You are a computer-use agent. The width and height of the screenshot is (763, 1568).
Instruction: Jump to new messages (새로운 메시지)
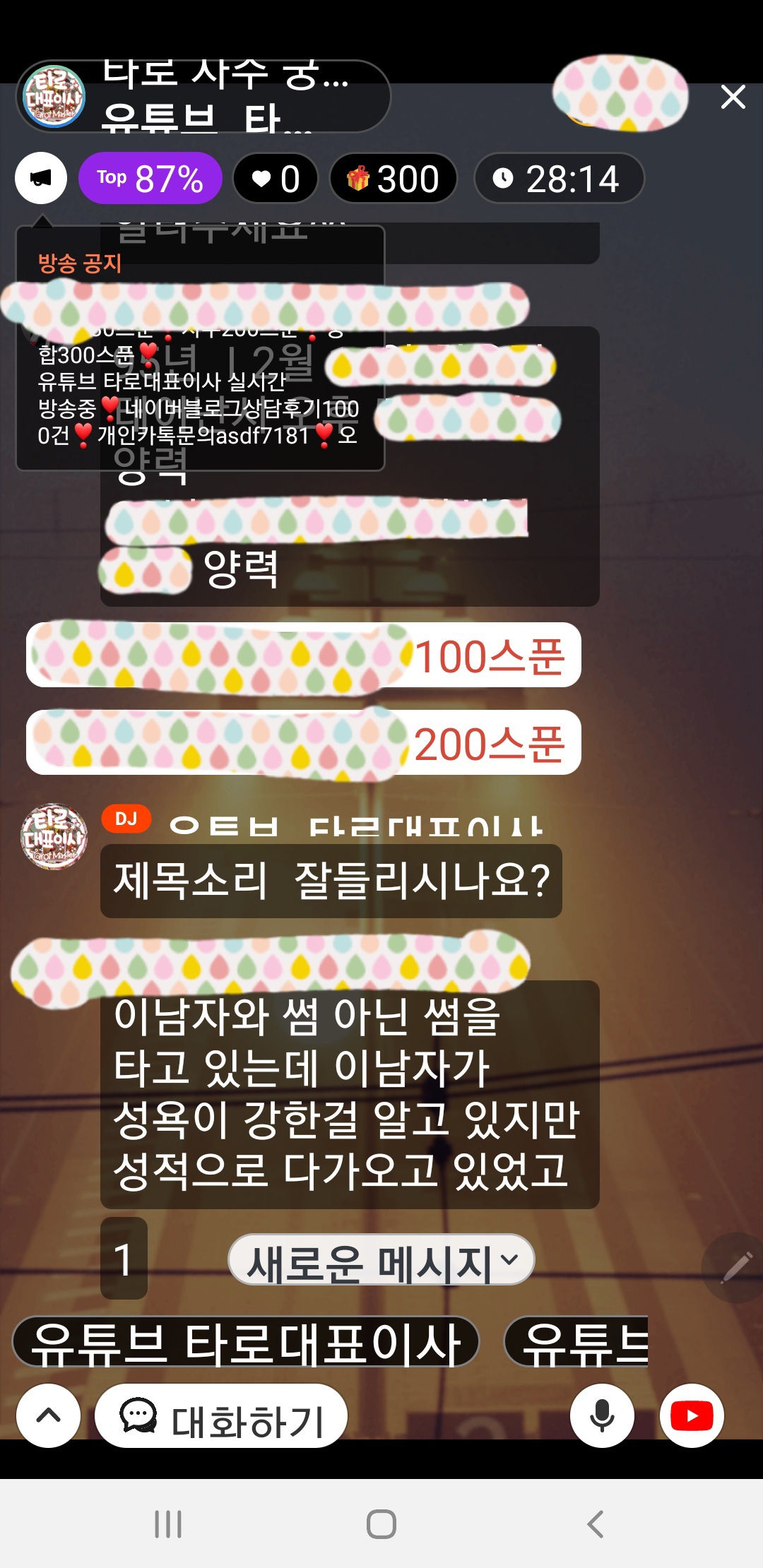click(381, 1260)
